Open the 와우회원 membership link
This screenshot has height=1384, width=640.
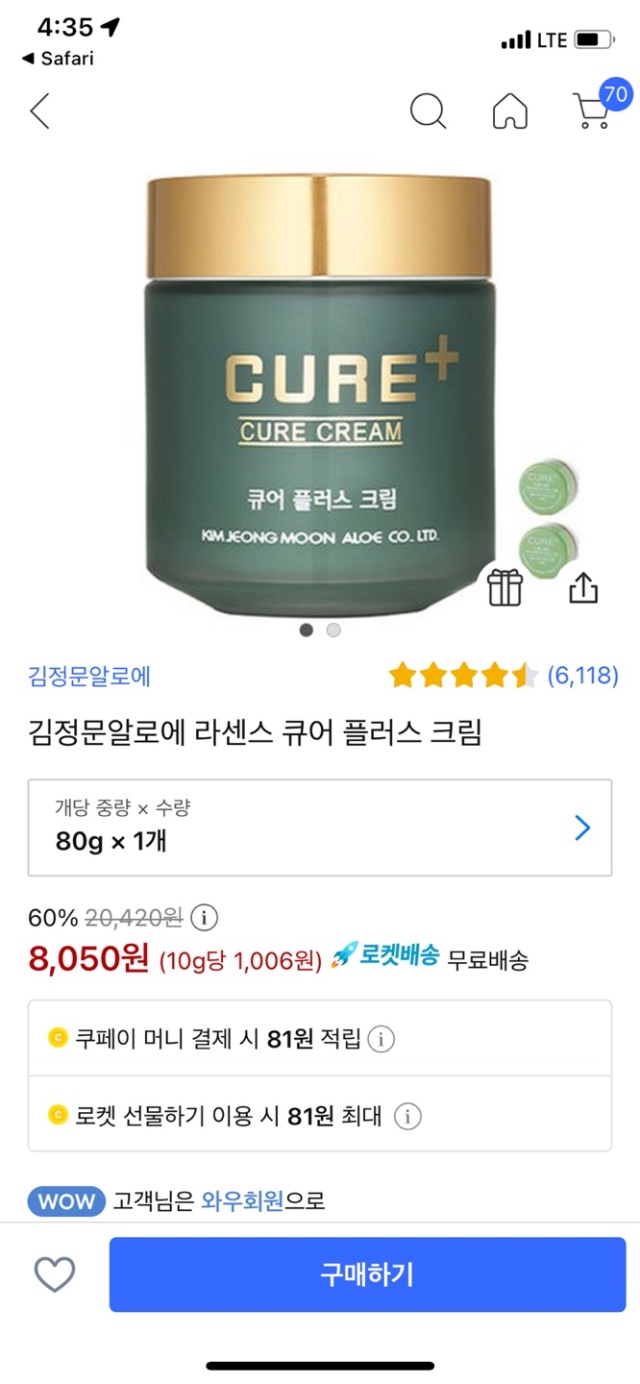pos(242,1200)
